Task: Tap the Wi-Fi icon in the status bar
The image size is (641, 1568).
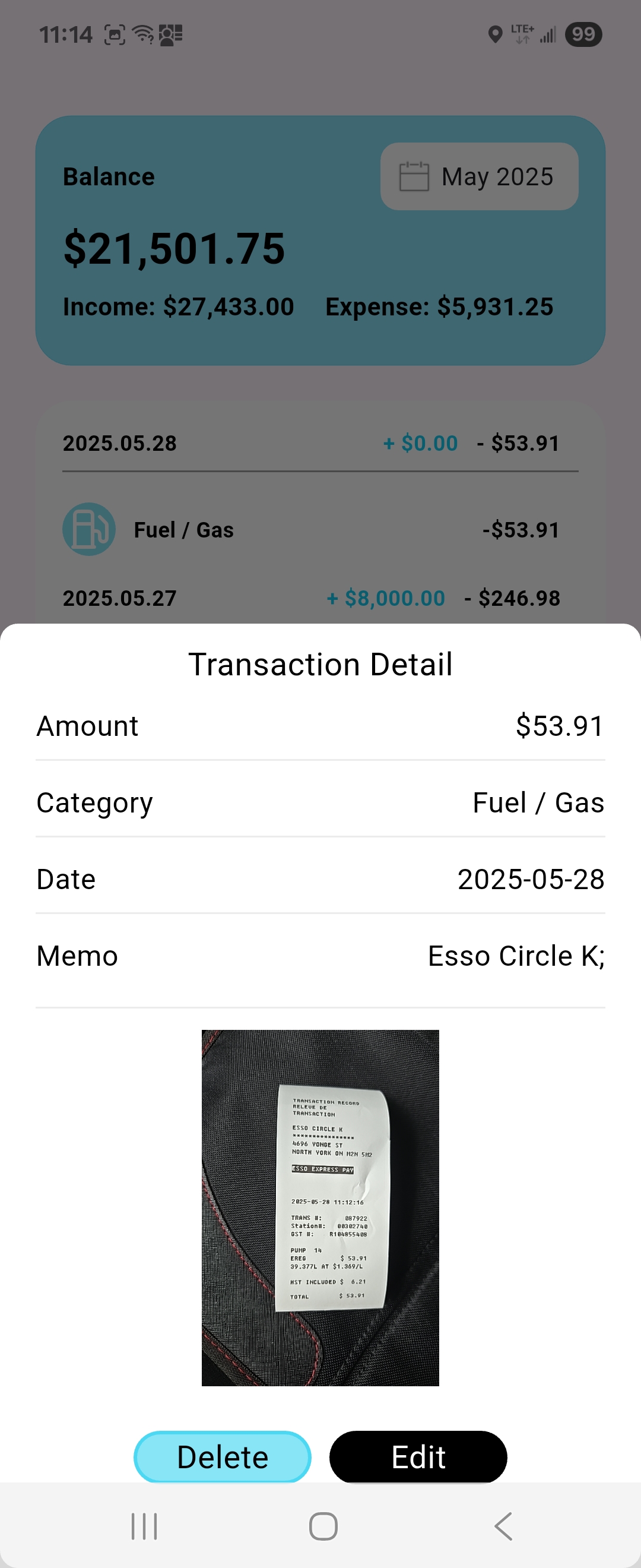Action: click(143, 34)
